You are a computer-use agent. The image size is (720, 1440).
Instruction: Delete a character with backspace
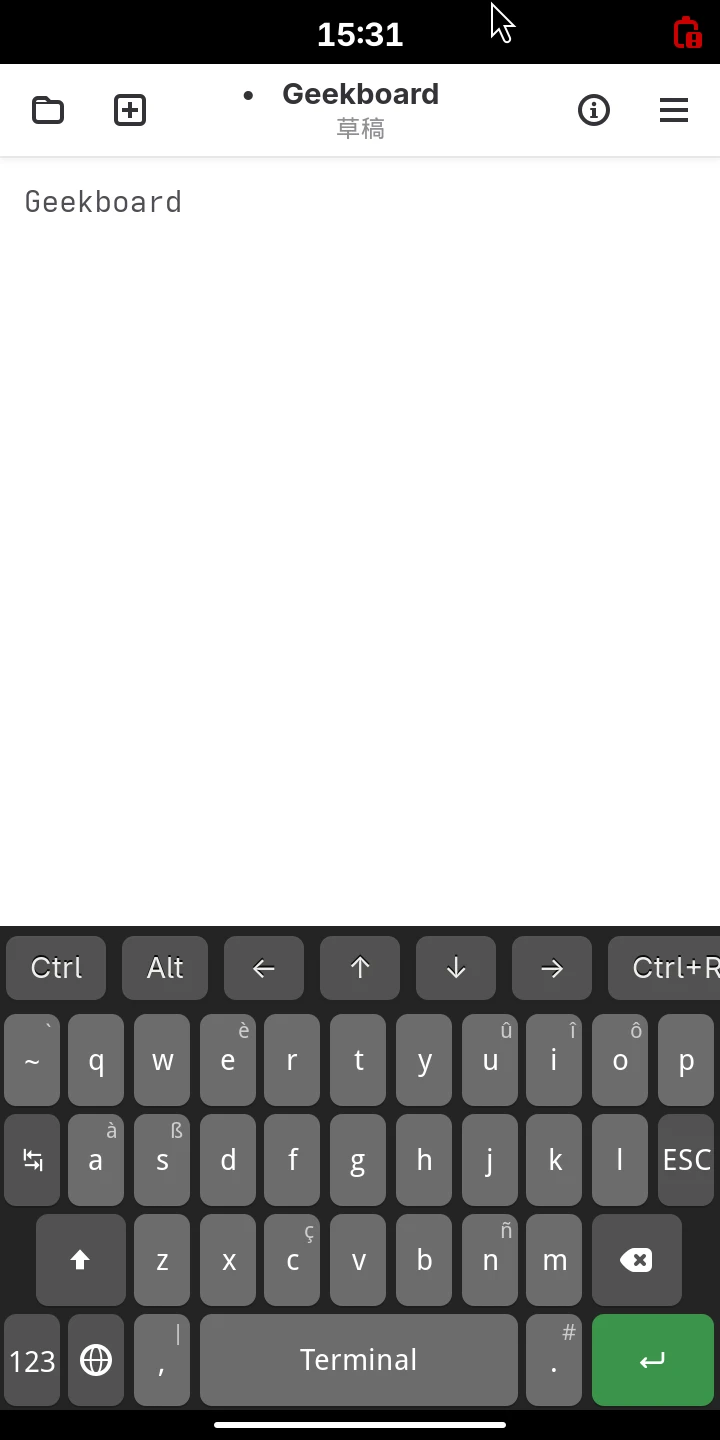636,1260
